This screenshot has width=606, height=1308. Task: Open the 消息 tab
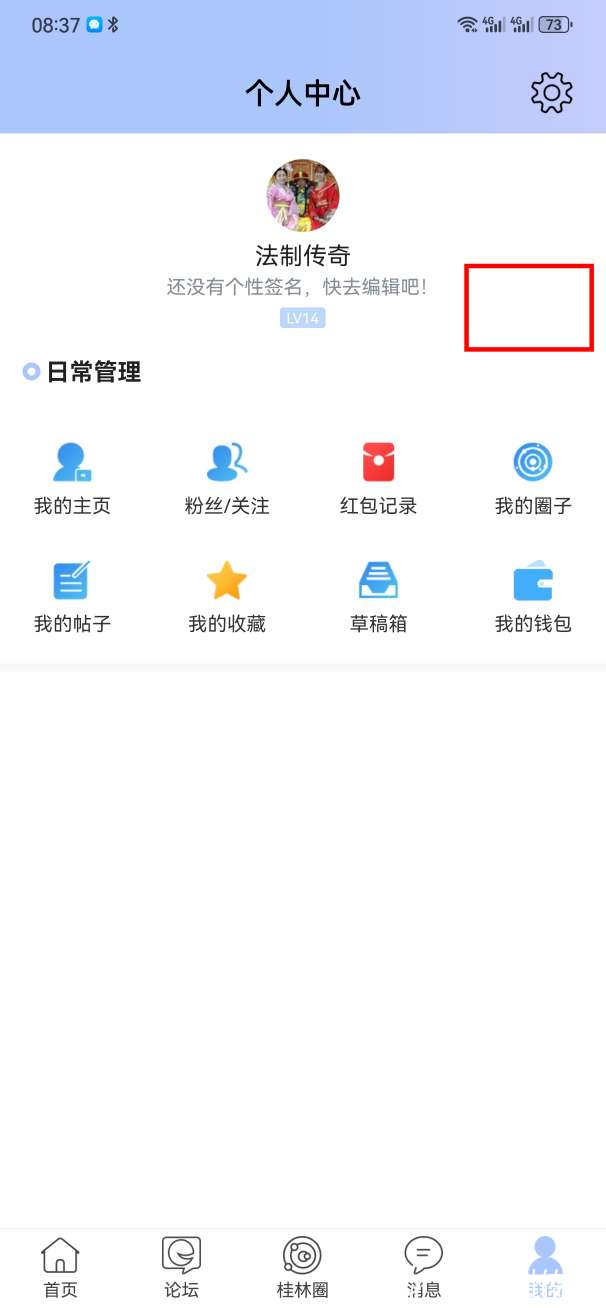[x=423, y=1267]
